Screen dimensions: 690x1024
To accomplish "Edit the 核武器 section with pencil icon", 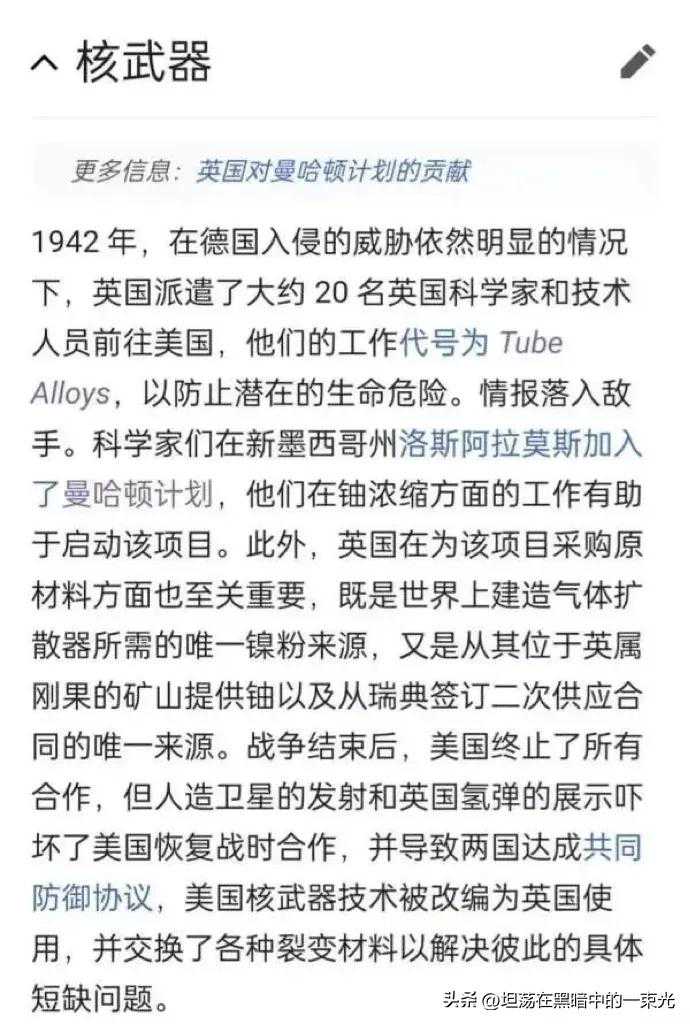I will (x=637, y=62).
